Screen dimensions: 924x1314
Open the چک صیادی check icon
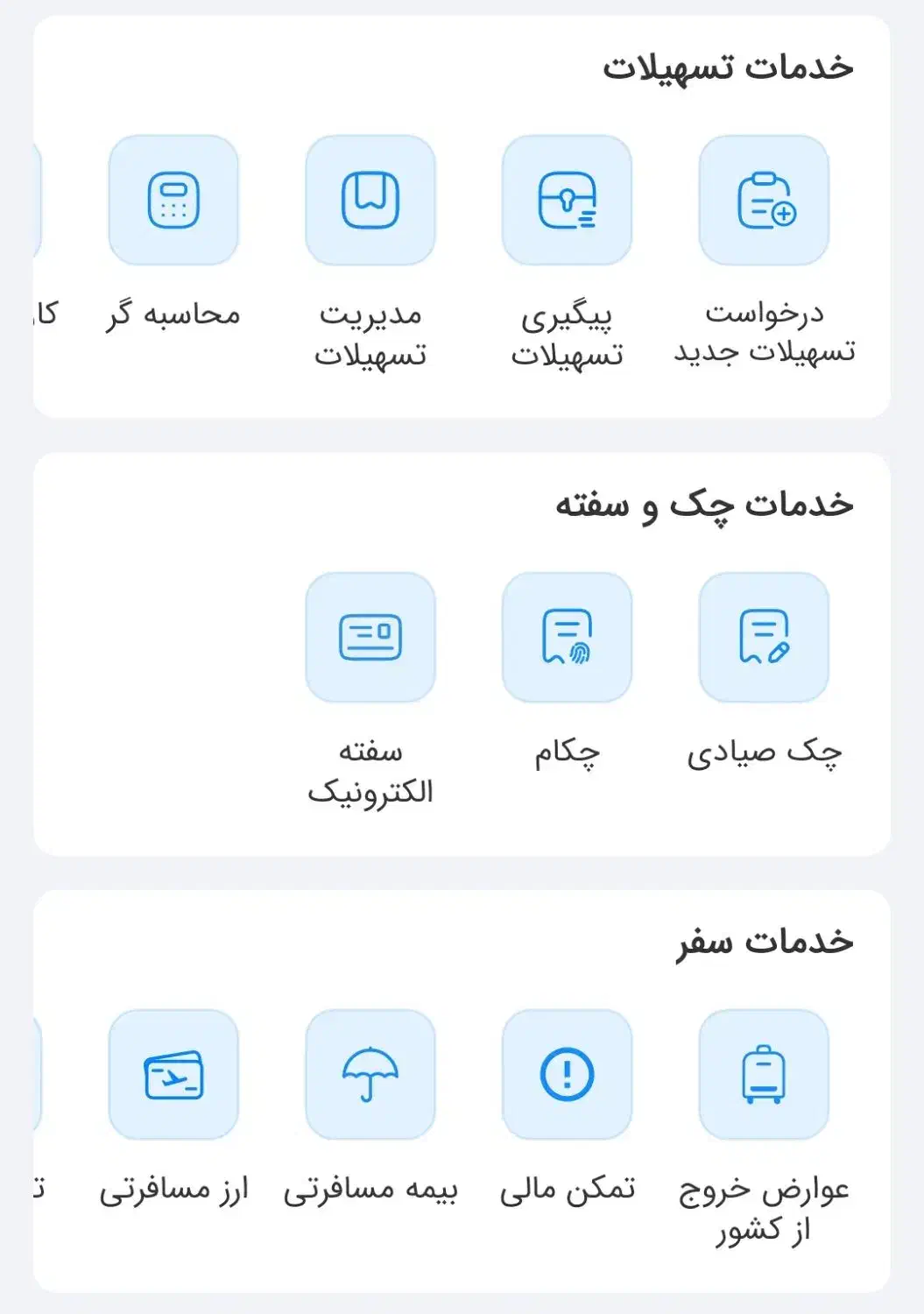[763, 638]
